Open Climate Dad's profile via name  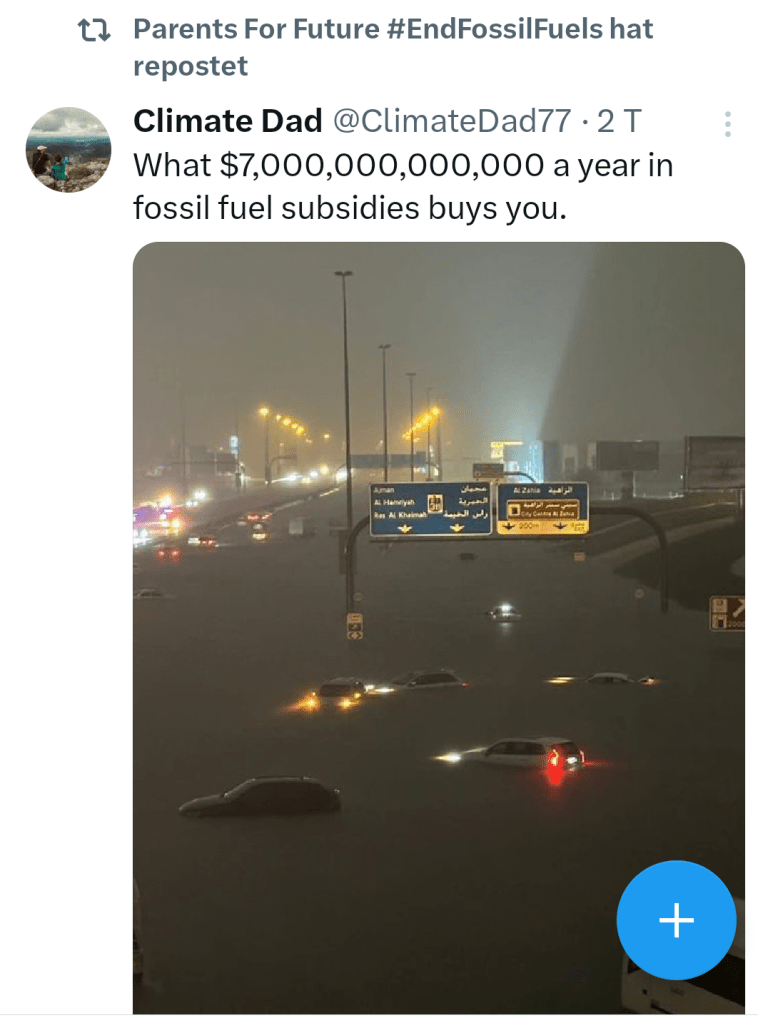click(227, 121)
